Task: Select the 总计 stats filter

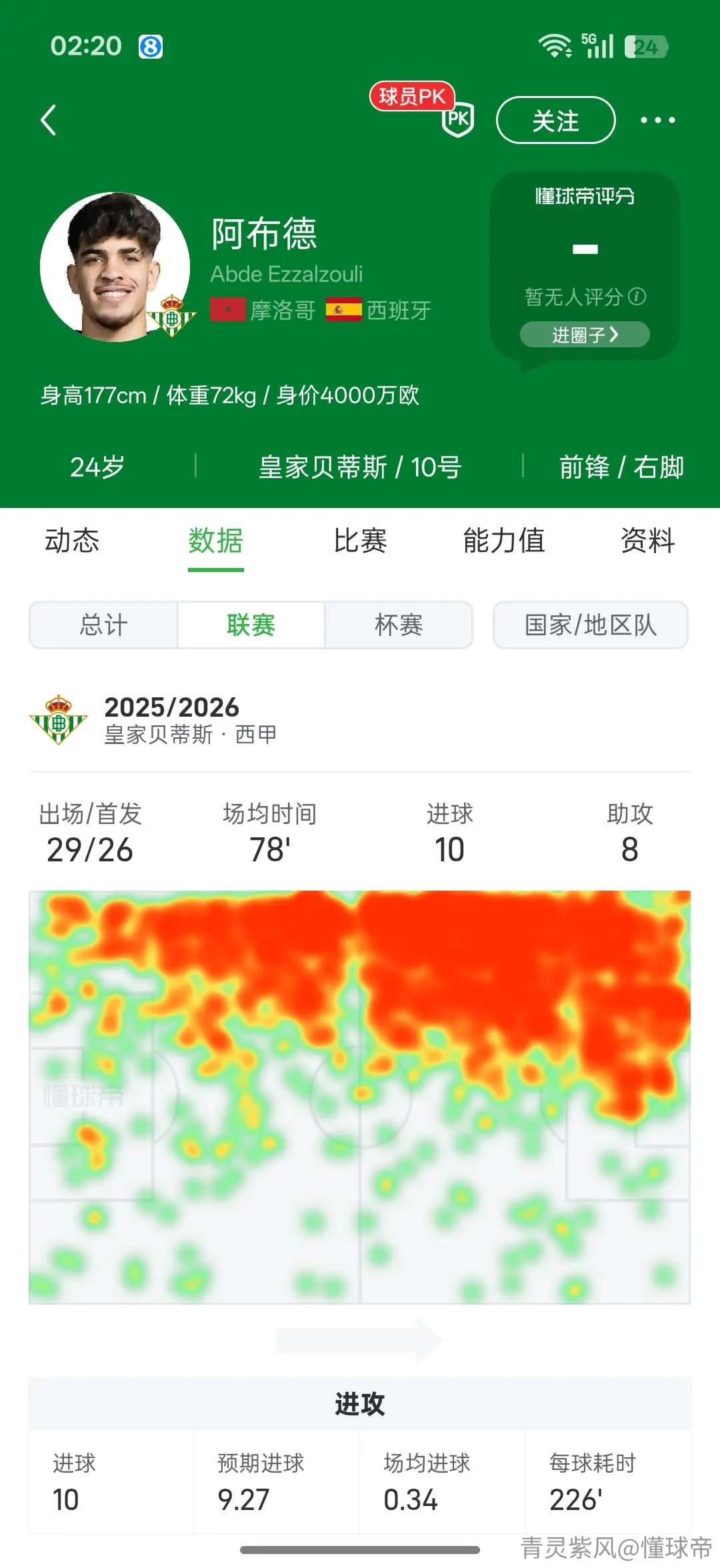Action: [103, 625]
